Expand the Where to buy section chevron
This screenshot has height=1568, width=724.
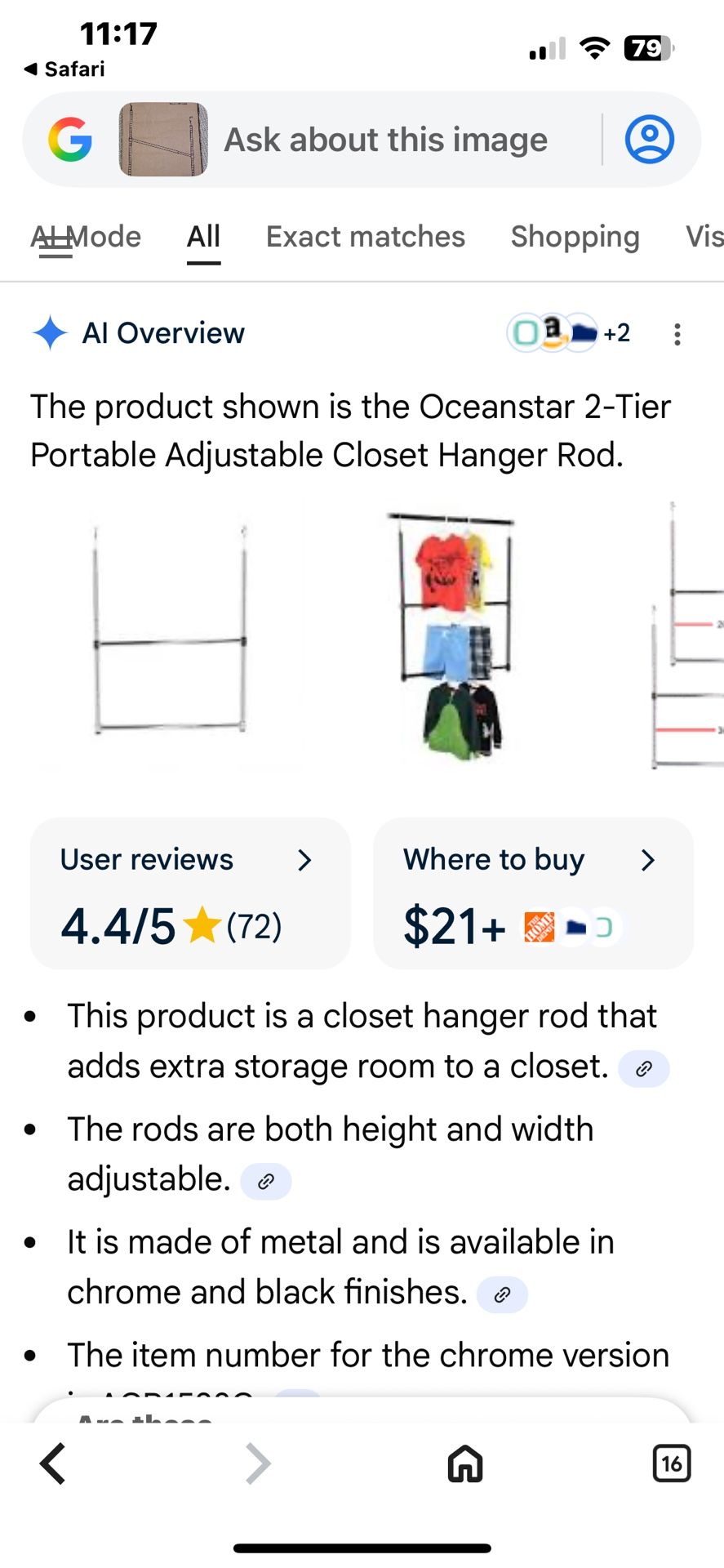point(647,860)
